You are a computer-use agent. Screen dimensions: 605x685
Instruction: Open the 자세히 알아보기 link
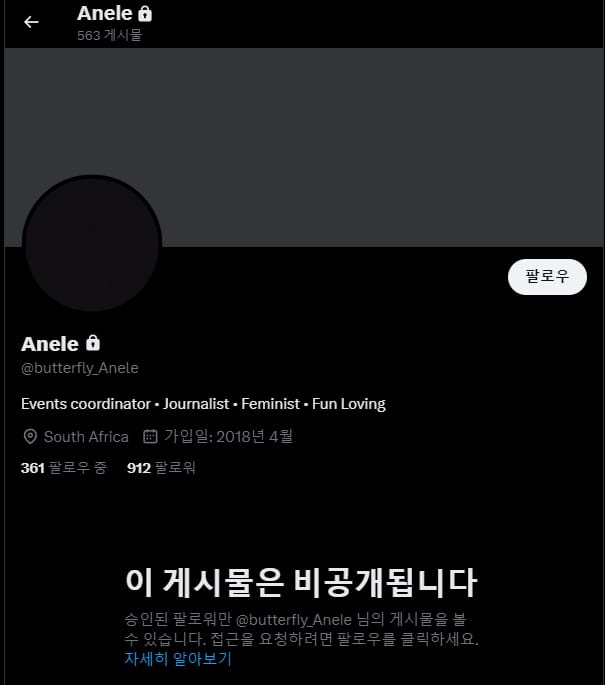click(x=178, y=659)
